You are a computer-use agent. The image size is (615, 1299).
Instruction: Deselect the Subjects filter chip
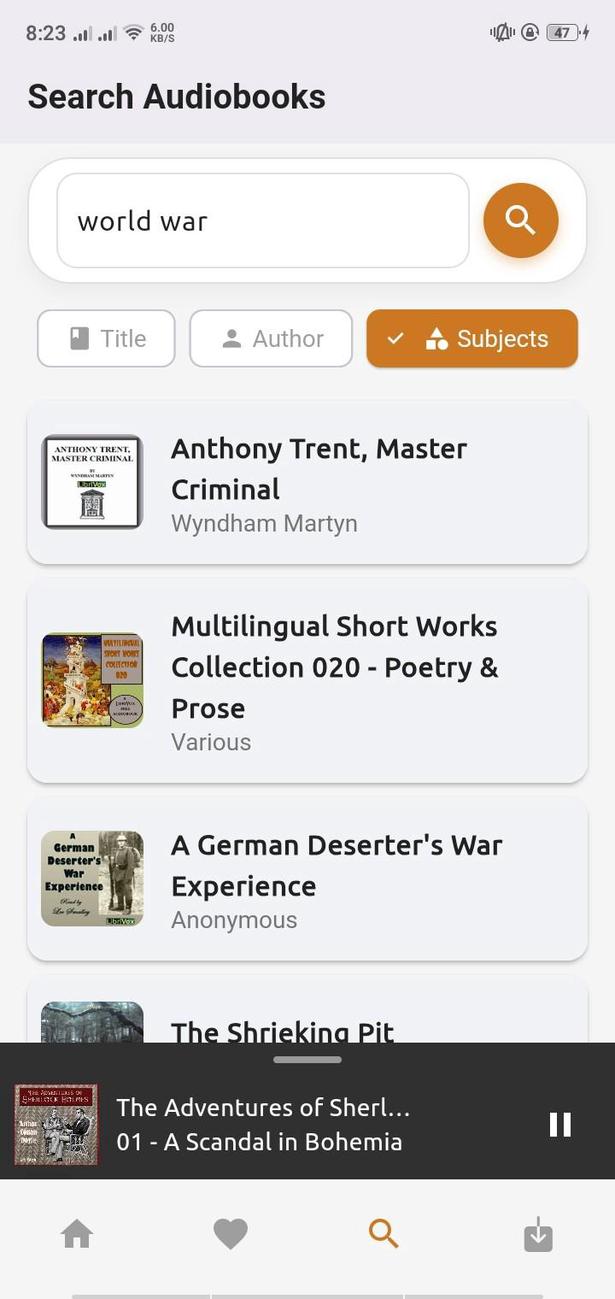pyautogui.click(x=472, y=339)
